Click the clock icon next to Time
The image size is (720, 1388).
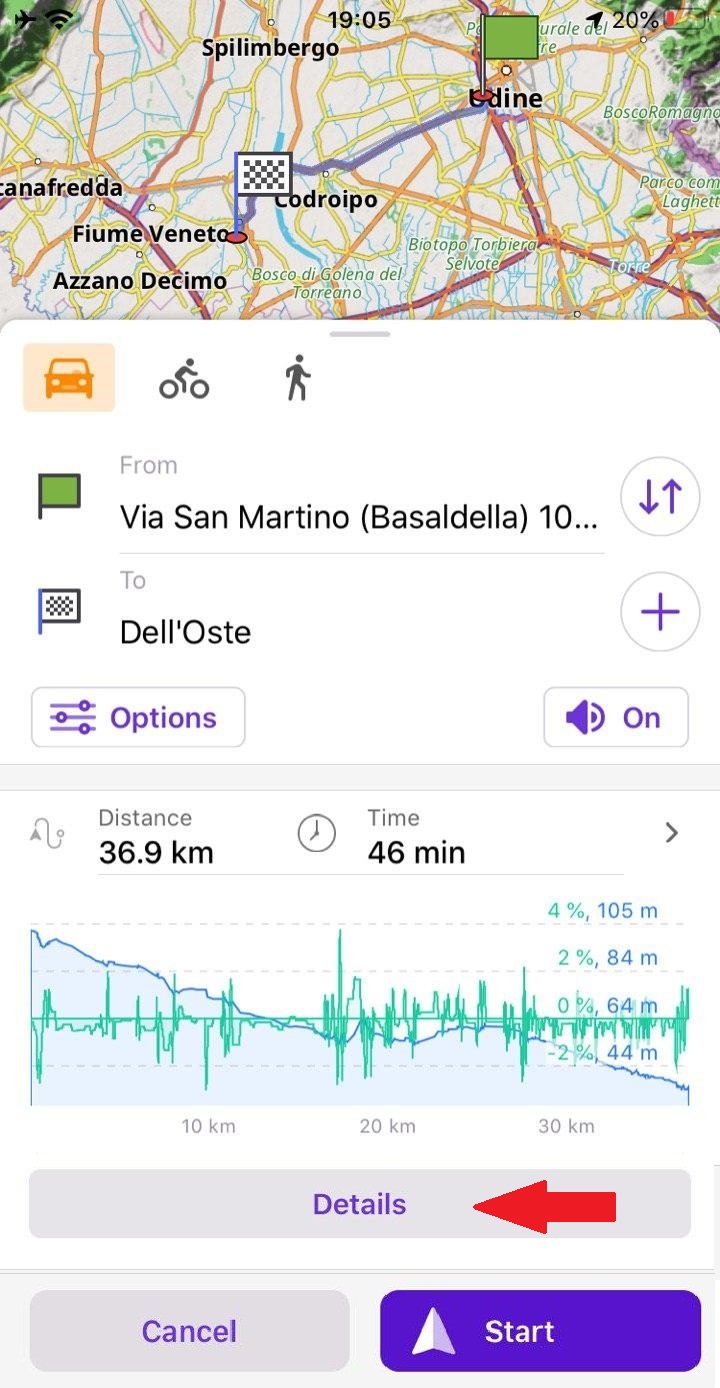click(317, 833)
